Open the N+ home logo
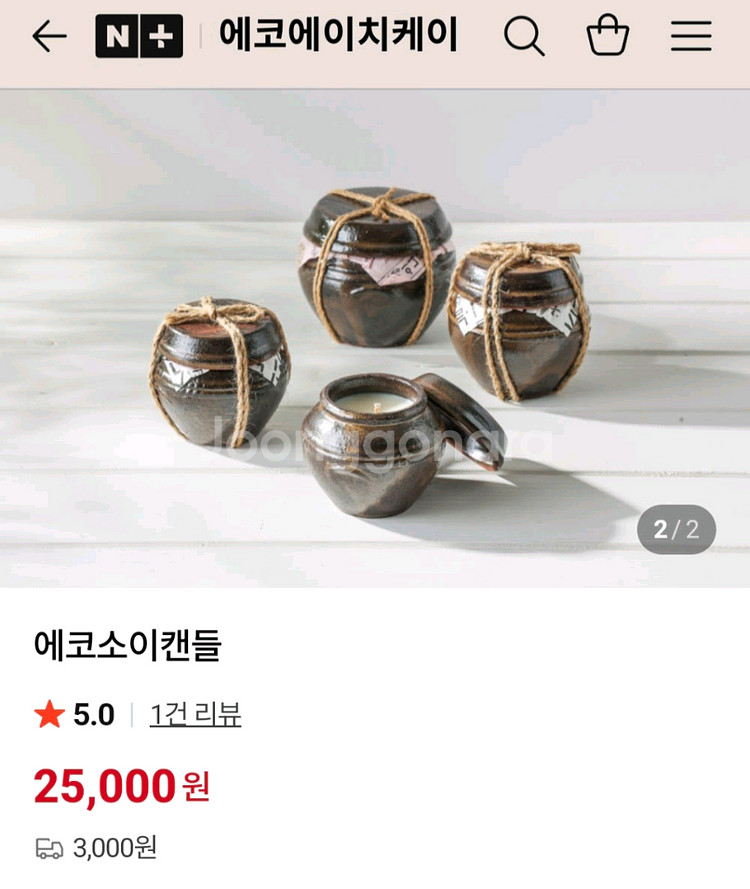 coord(139,37)
